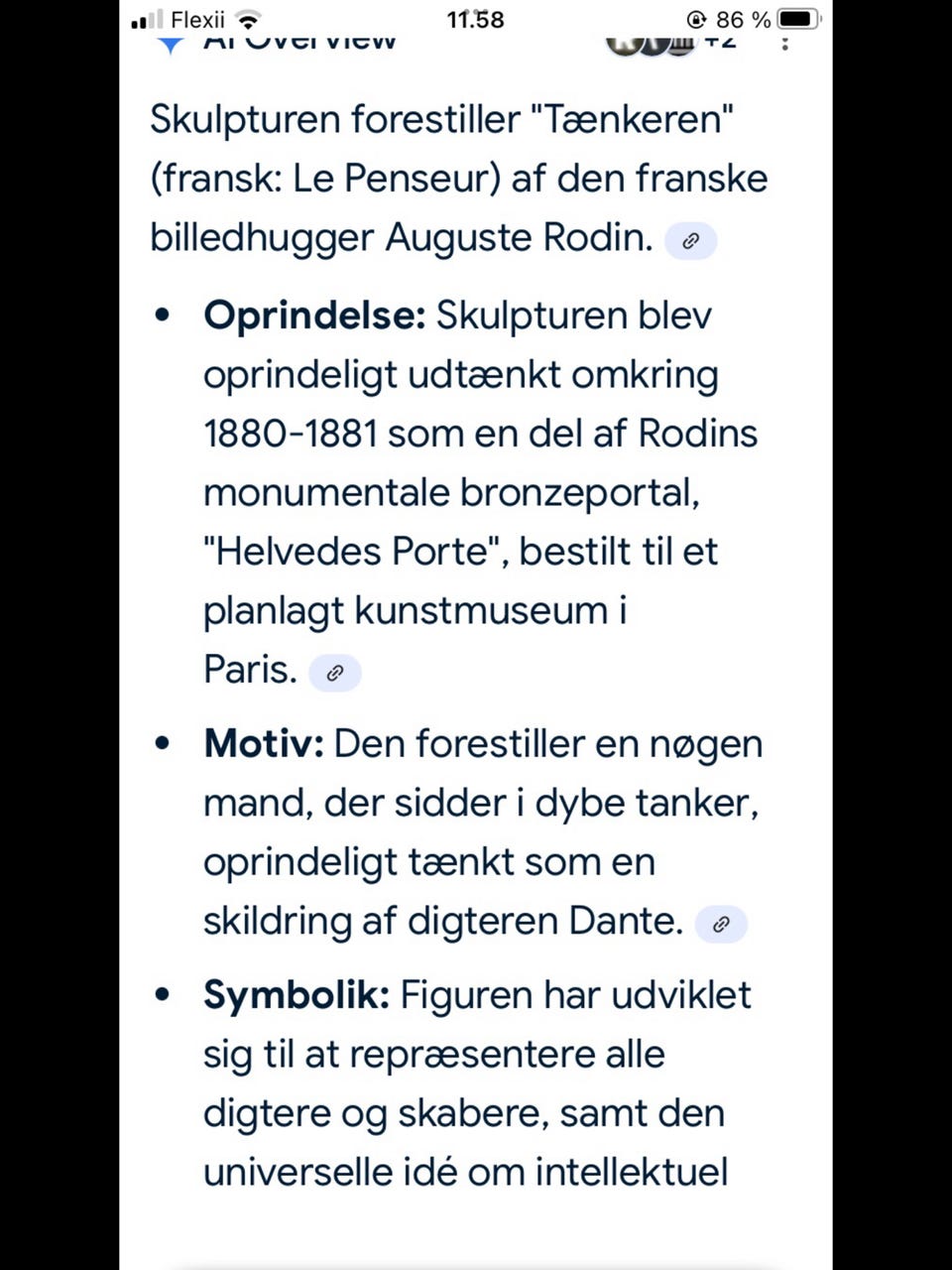Click the Oprindelse bullet point marker
Screen dimensions: 952x1270
pos(164,314)
